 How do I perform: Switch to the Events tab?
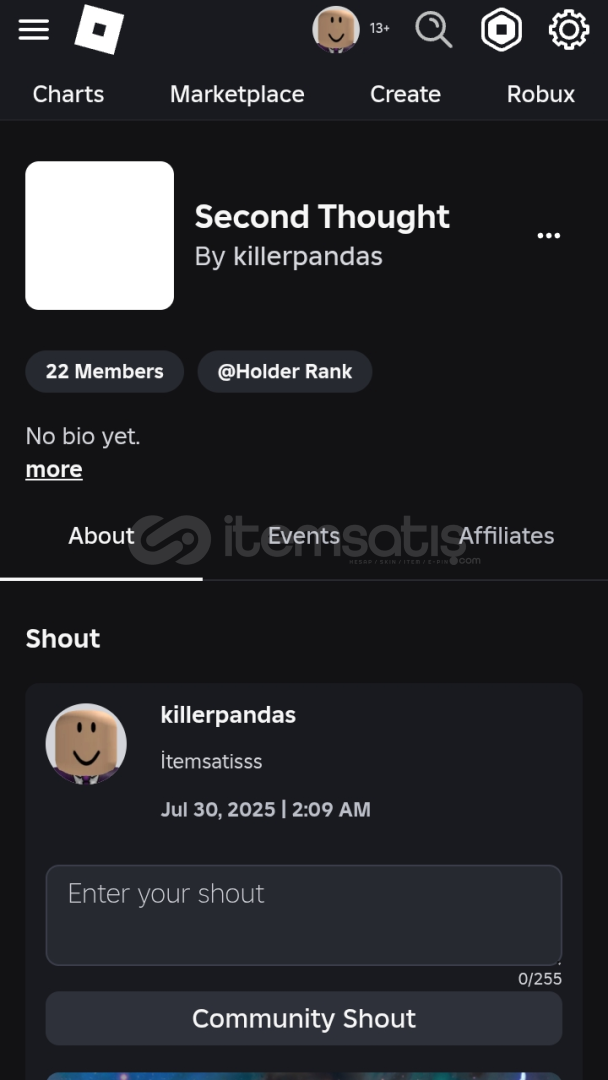[x=304, y=536]
